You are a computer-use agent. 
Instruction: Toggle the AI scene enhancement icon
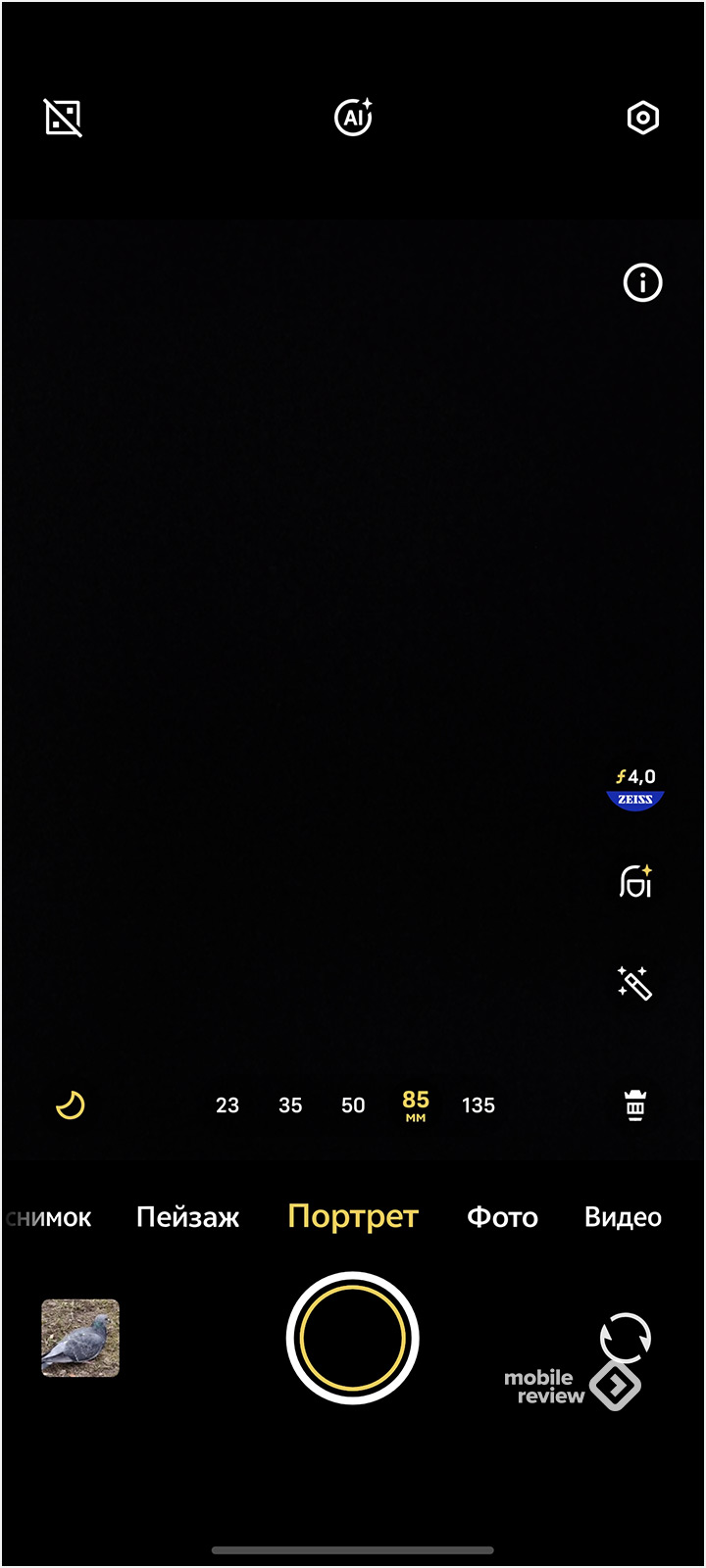(x=353, y=118)
